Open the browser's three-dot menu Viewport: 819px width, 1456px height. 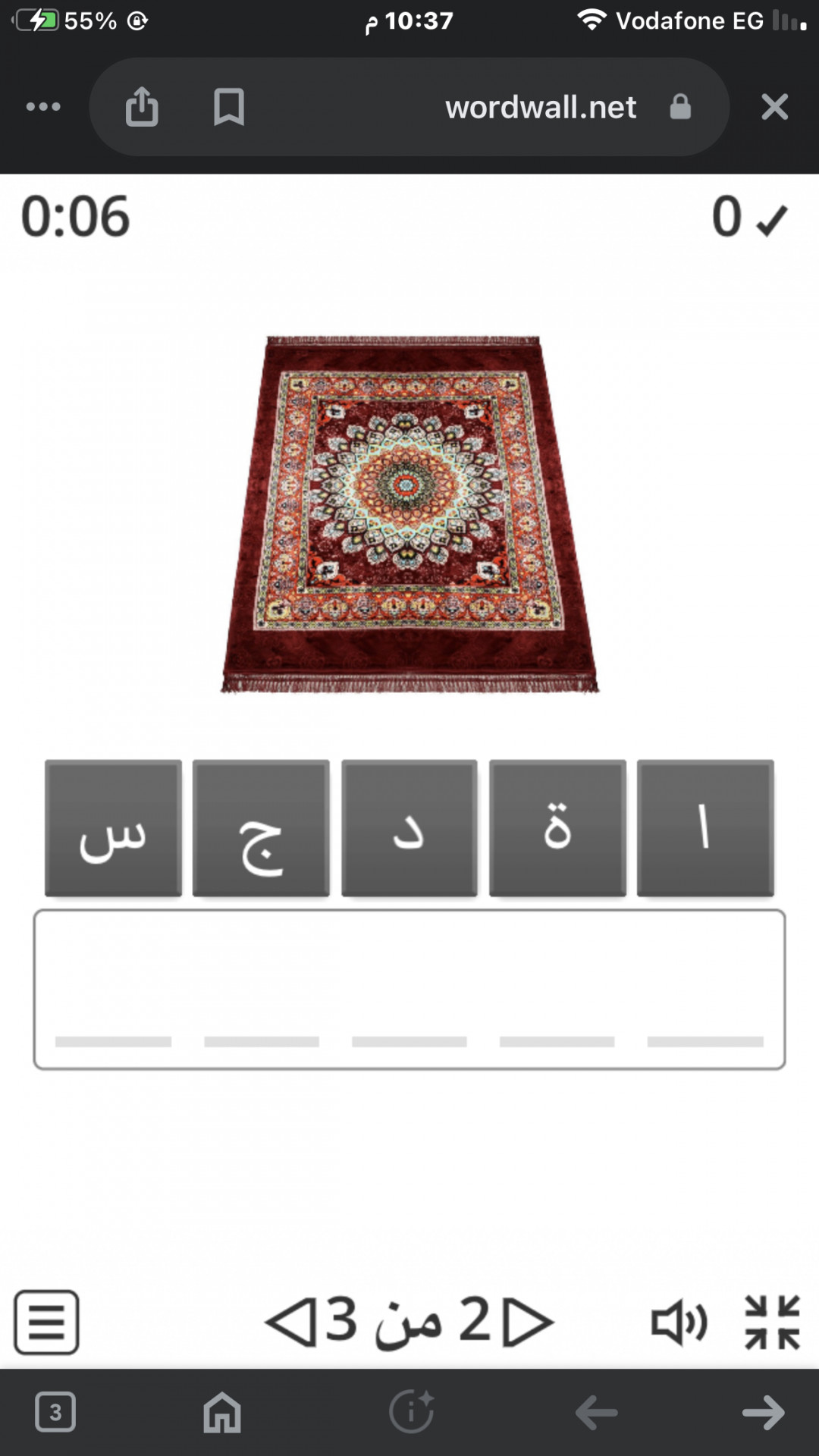[43, 107]
